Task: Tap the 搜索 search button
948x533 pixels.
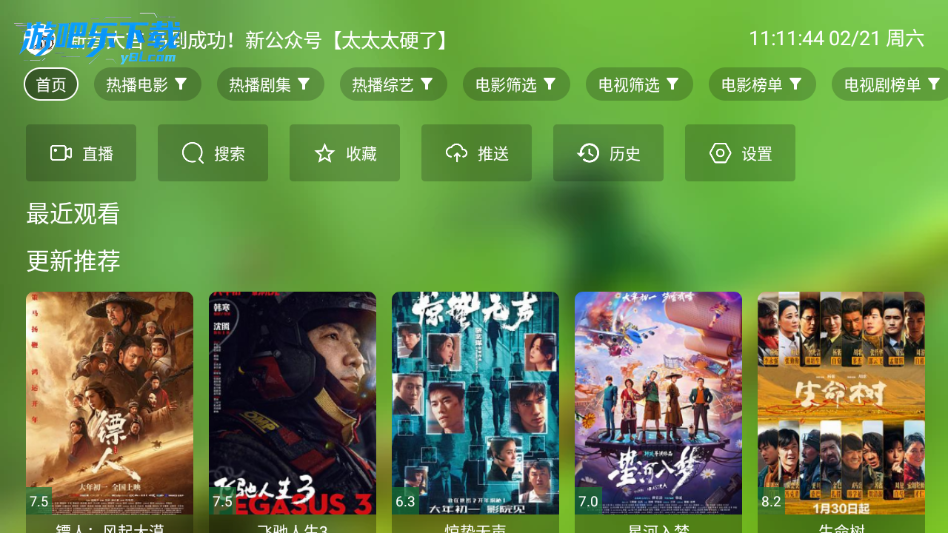Action: coord(213,153)
